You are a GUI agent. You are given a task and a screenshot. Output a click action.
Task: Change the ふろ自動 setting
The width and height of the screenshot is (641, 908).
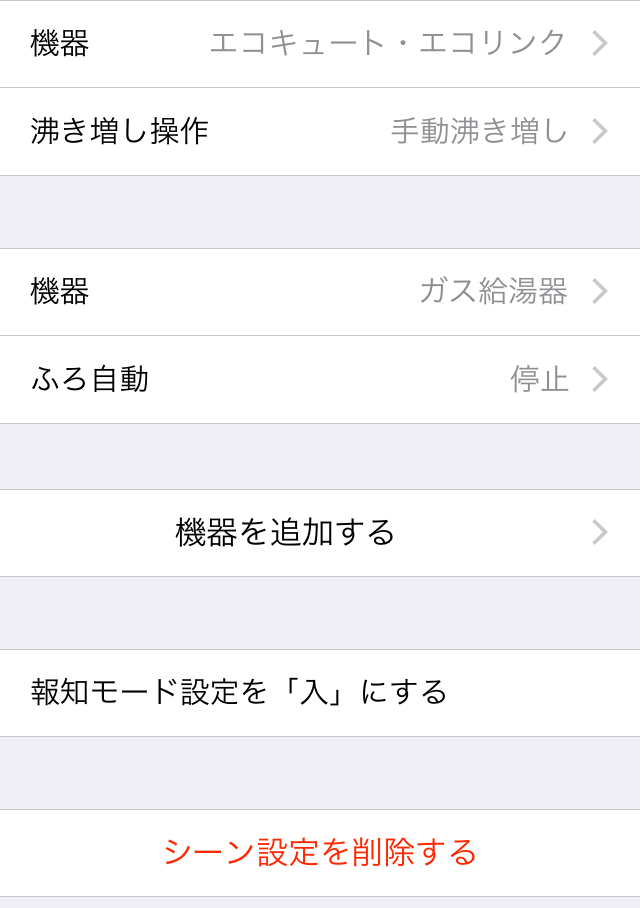coord(320,380)
